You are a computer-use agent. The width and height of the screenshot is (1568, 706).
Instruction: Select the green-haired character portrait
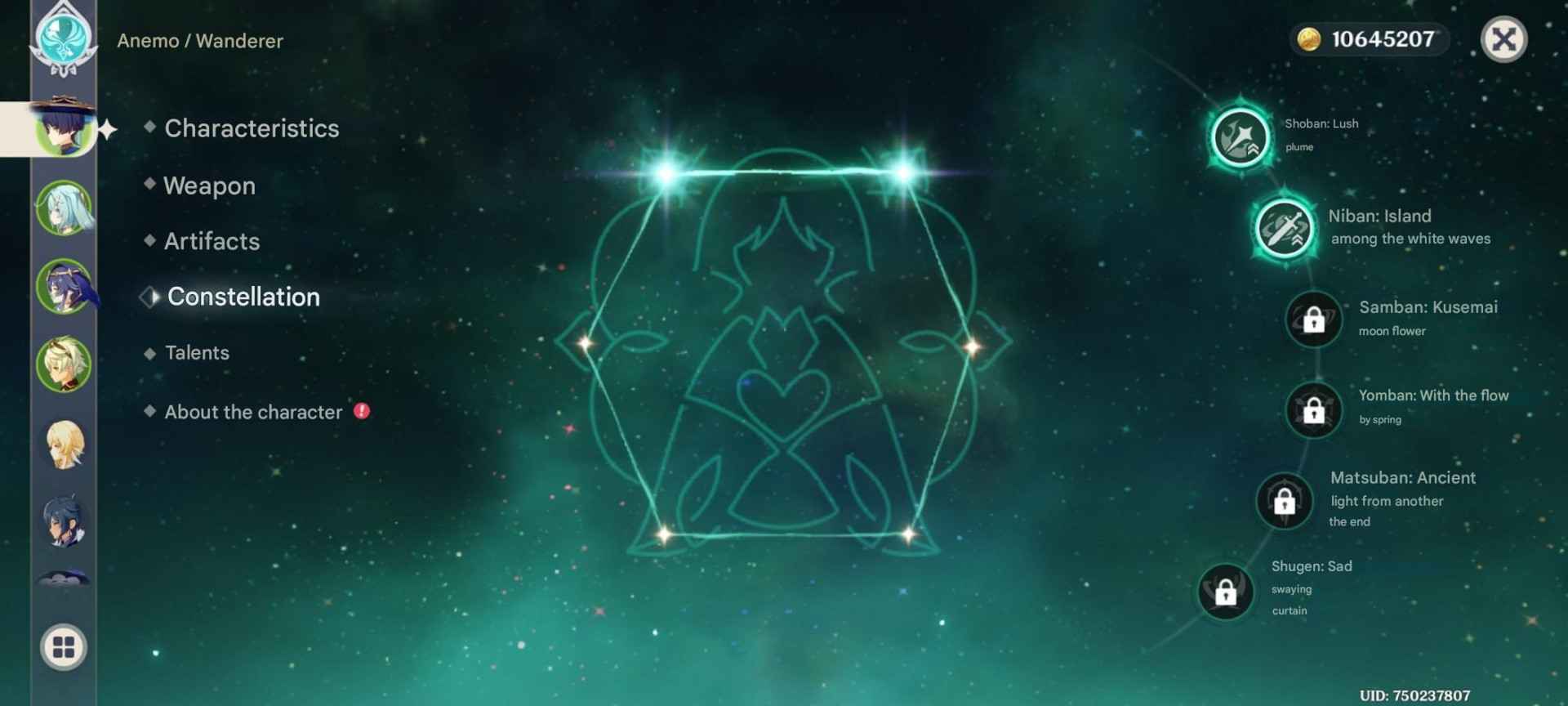pyautogui.click(x=64, y=364)
